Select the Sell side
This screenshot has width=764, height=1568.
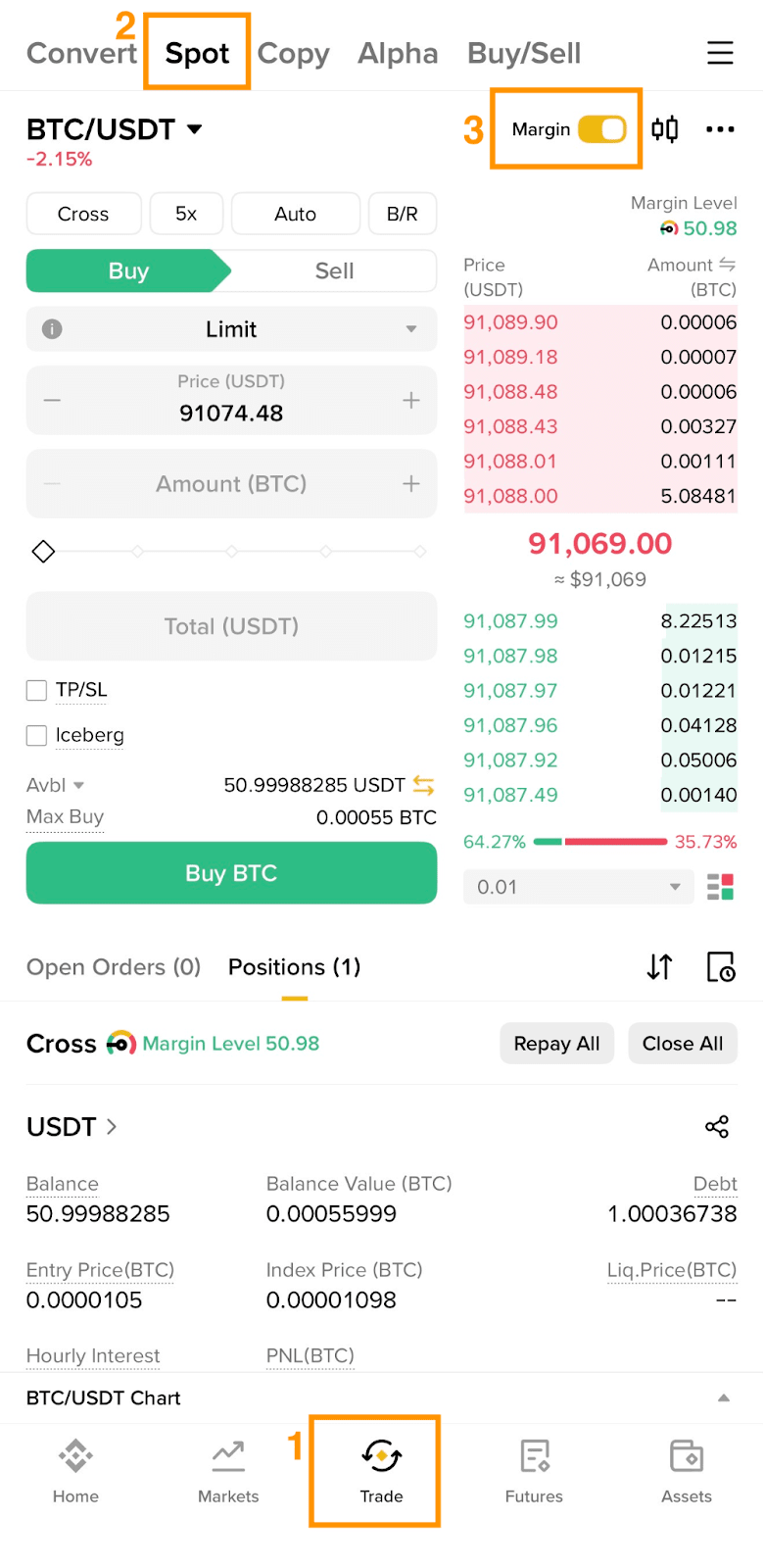pyautogui.click(x=334, y=271)
